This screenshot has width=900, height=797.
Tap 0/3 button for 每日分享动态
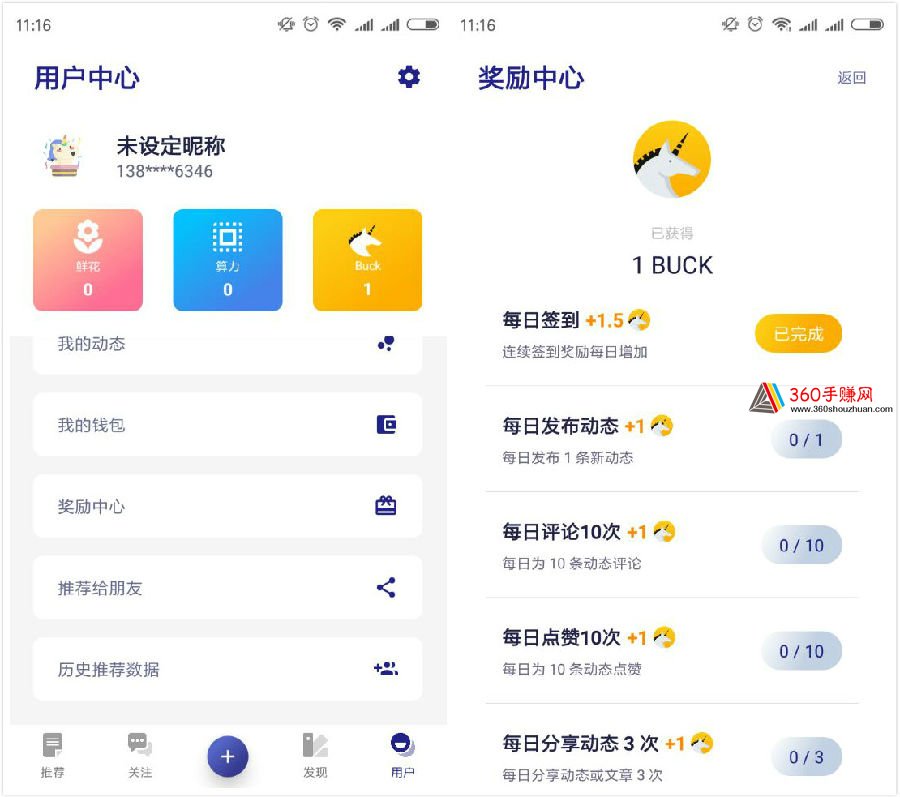806,757
